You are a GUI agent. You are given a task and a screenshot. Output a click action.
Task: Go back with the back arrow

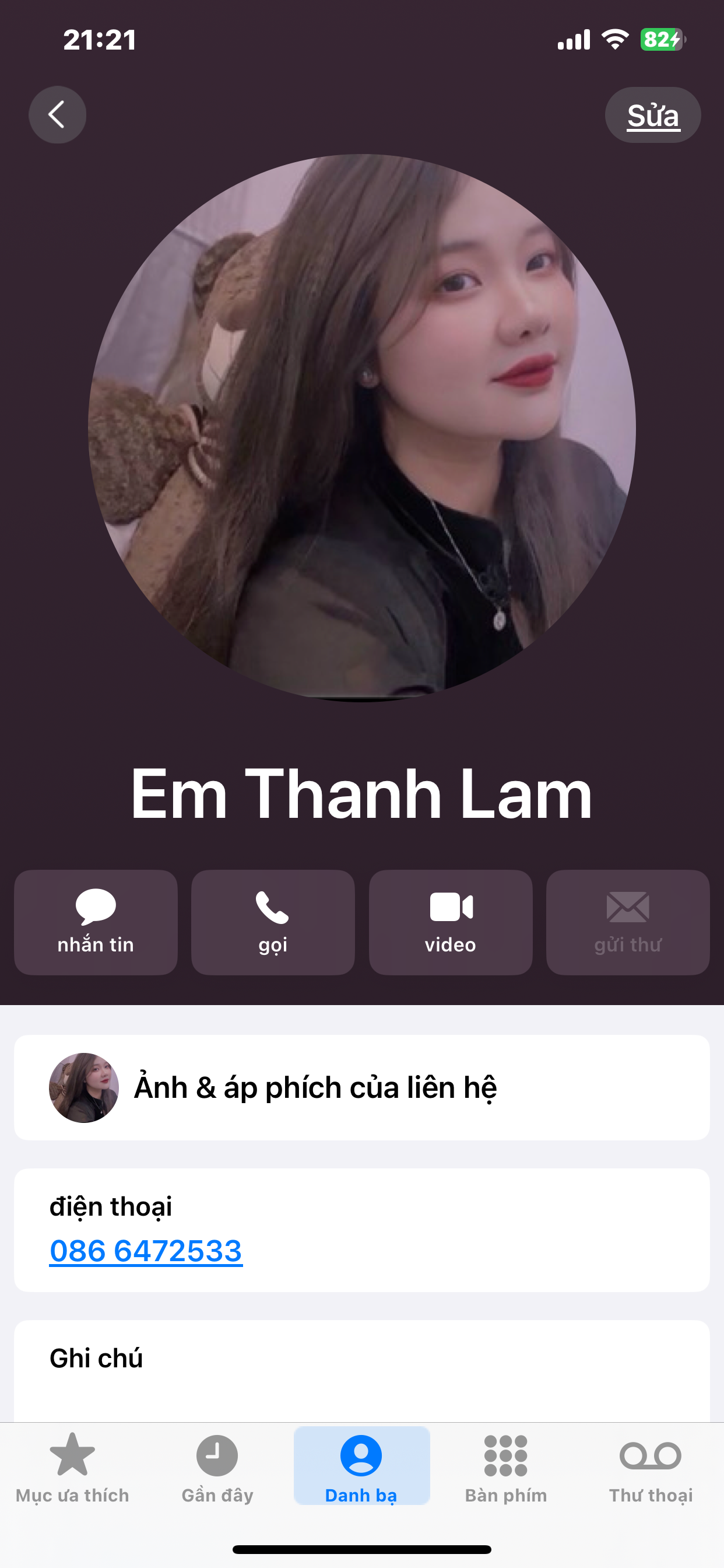point(57,114)
